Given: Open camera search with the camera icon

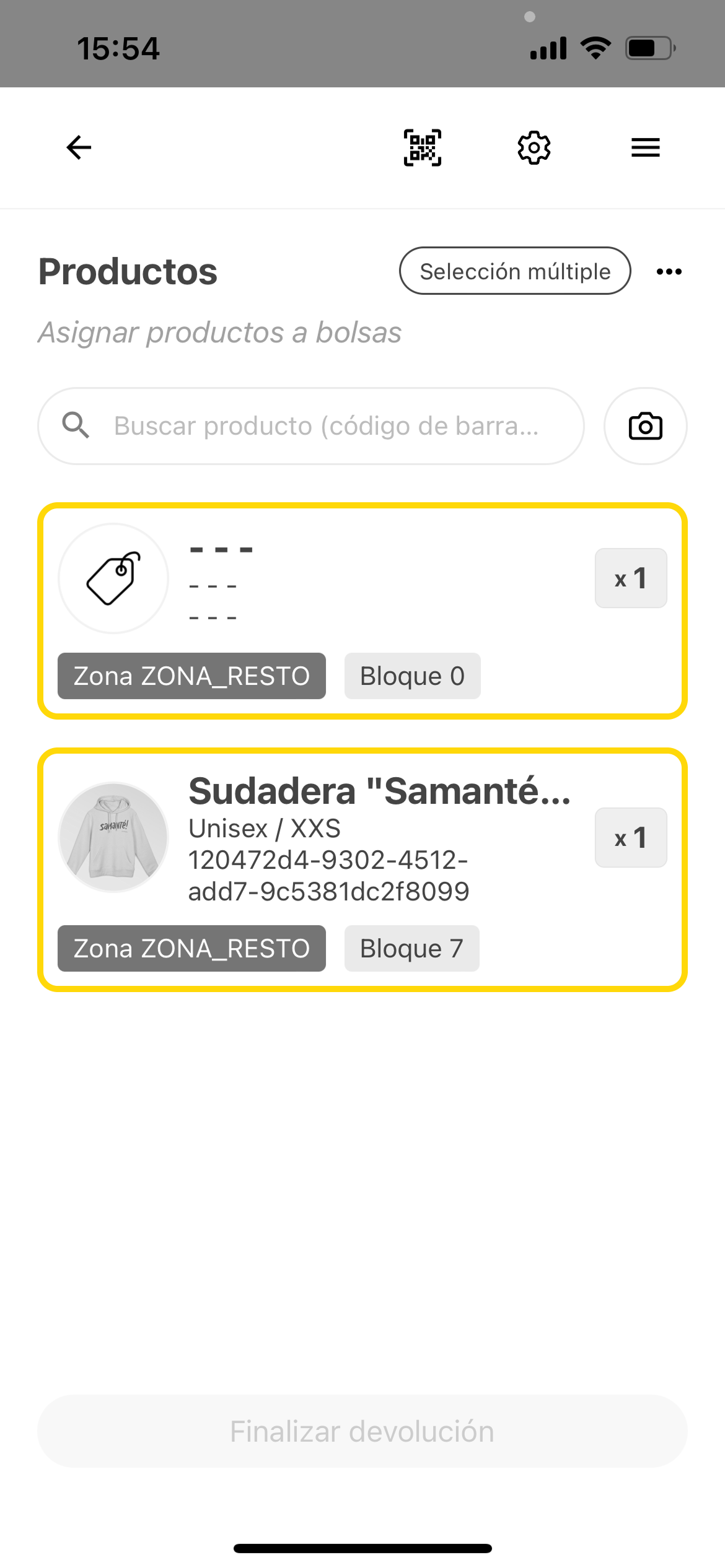Looking at the screenshot, I should tap(645, 425).
